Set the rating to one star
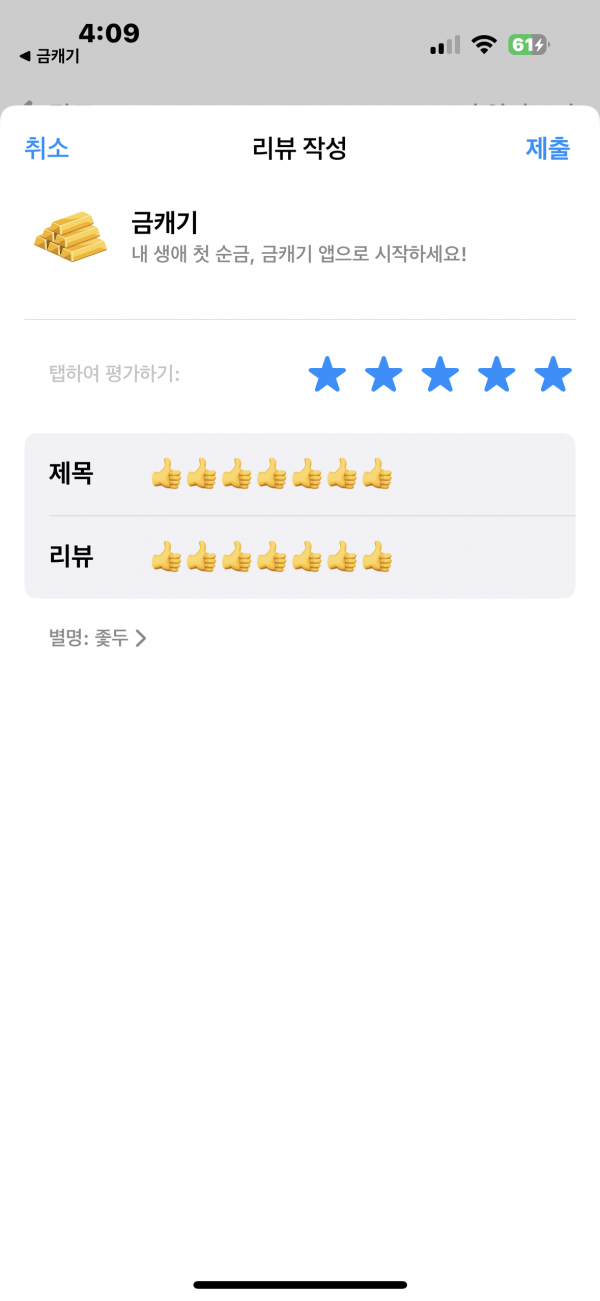This screenshot has width=600, height=1301. coord(327,375)
